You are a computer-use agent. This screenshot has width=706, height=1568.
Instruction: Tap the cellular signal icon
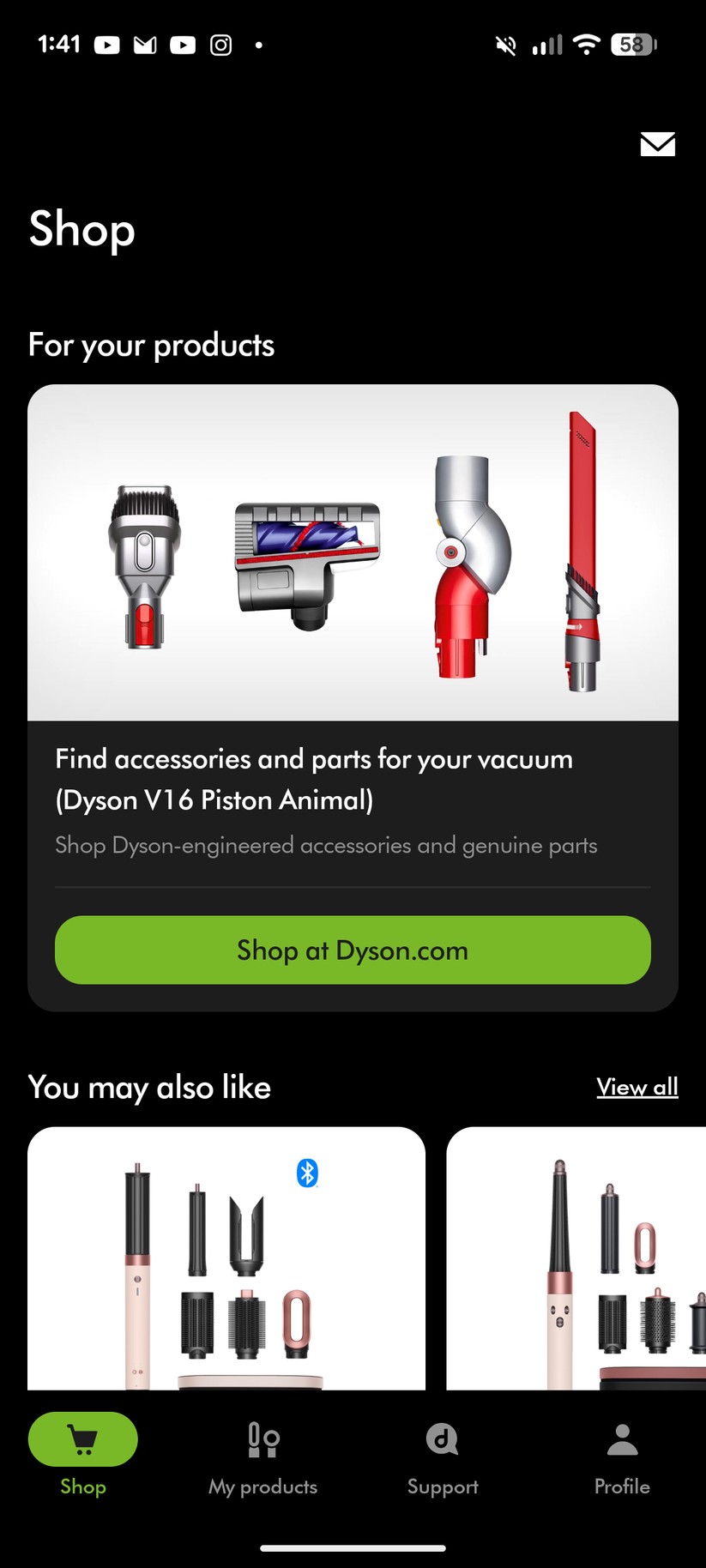(547, 44)
